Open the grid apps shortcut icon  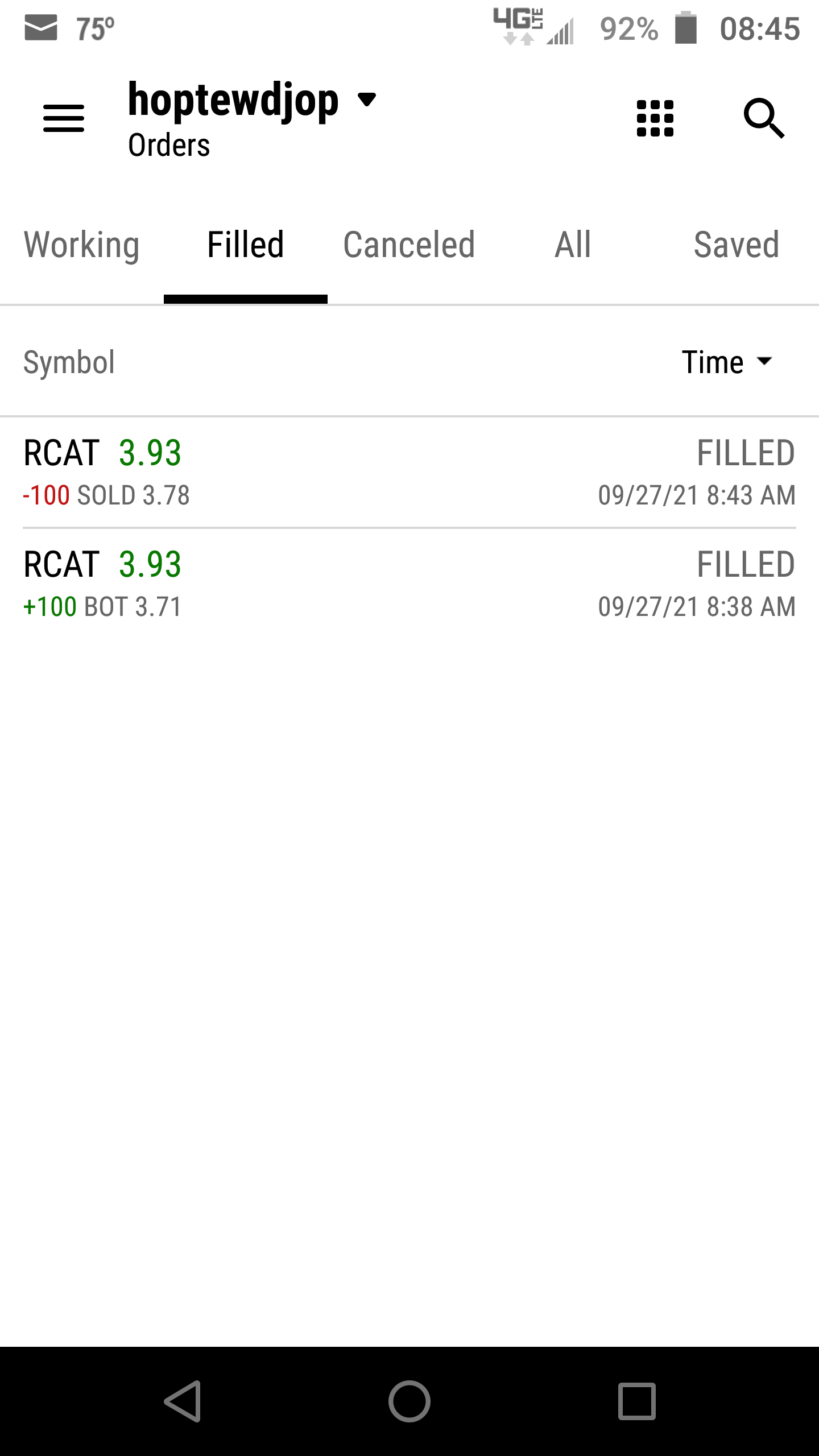pos(655,118)
